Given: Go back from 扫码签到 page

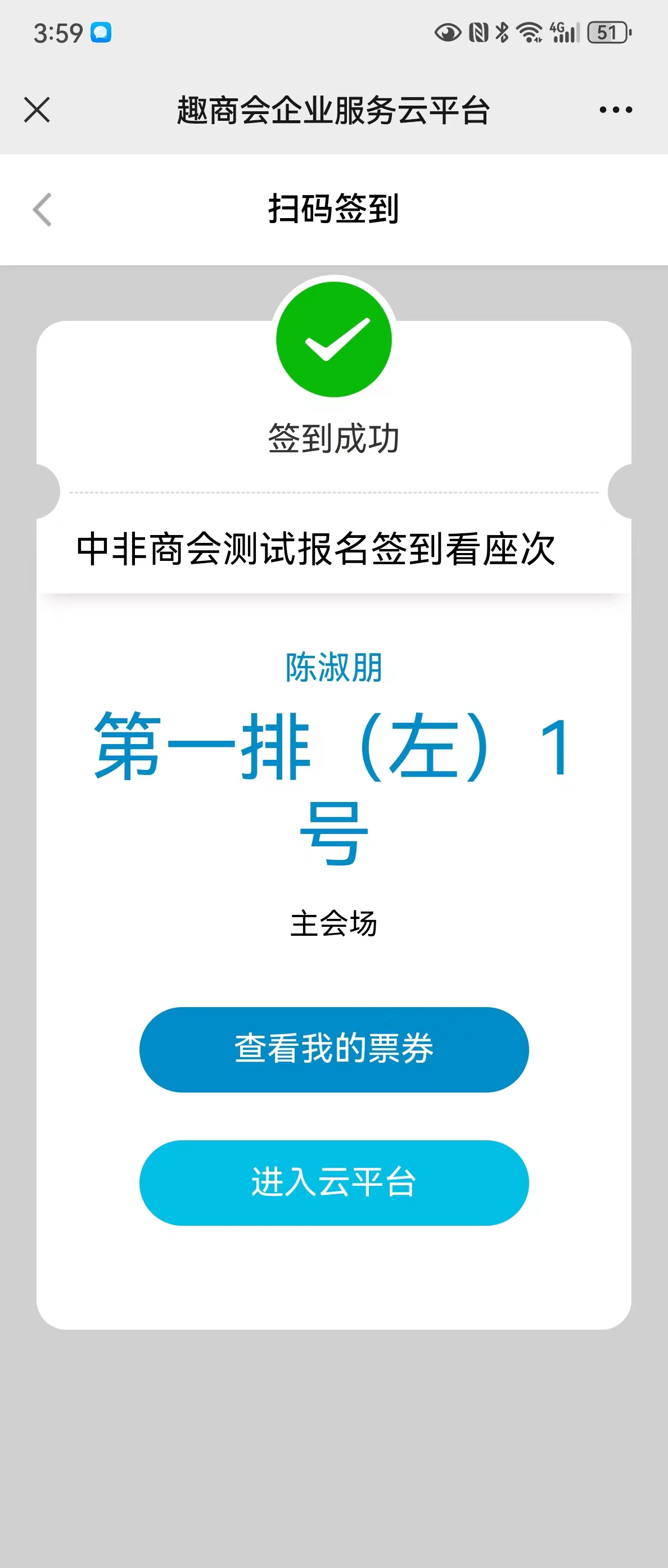Looking at the screenshot, I should coord(42,210).
